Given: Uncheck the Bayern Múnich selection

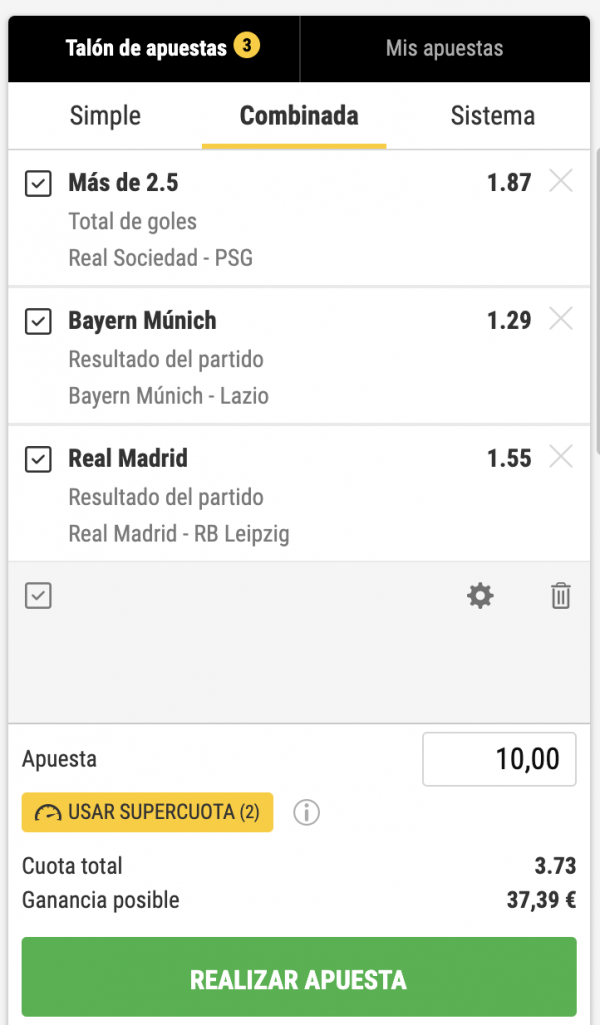Looking at the screenshot, I should coord(38,321).
